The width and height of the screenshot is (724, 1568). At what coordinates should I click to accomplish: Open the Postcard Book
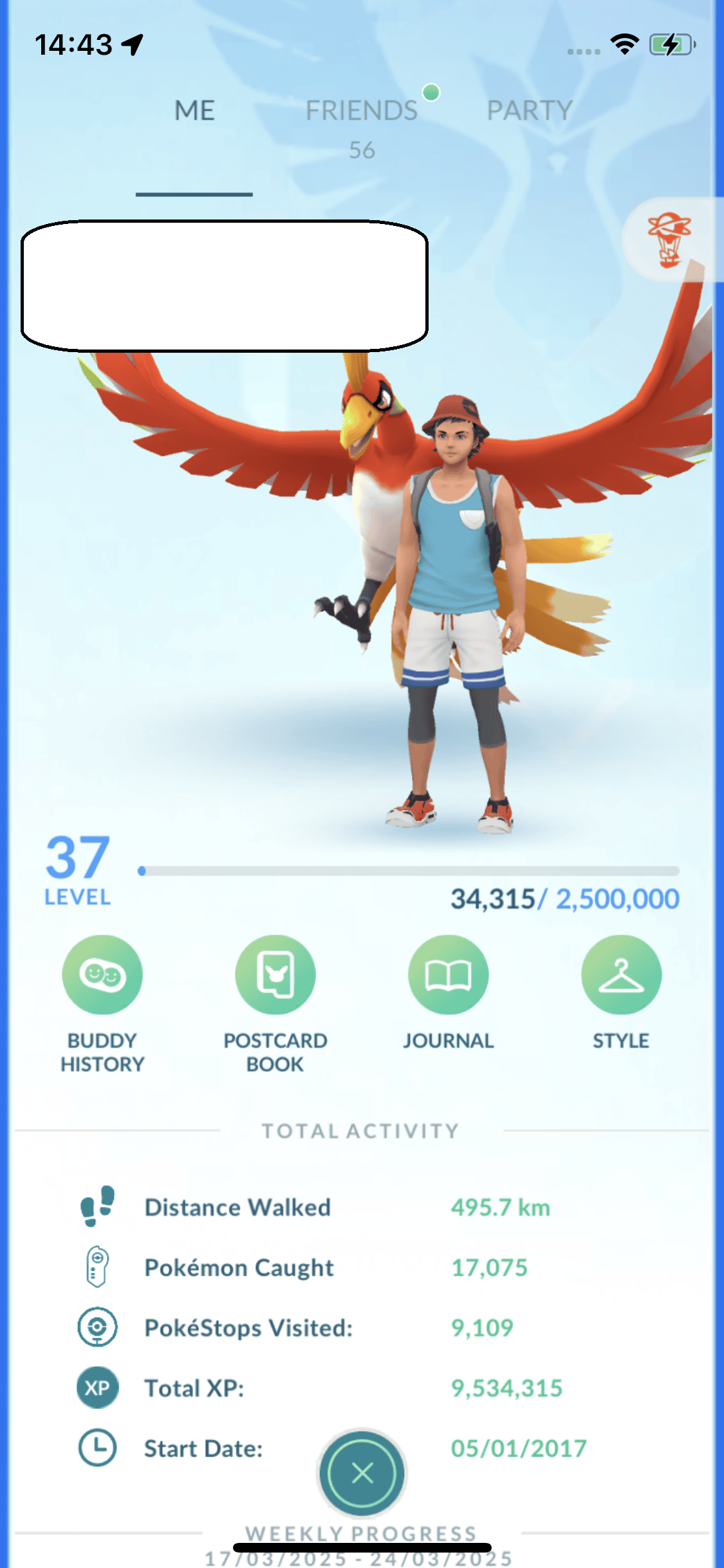[x=275, y=975]
